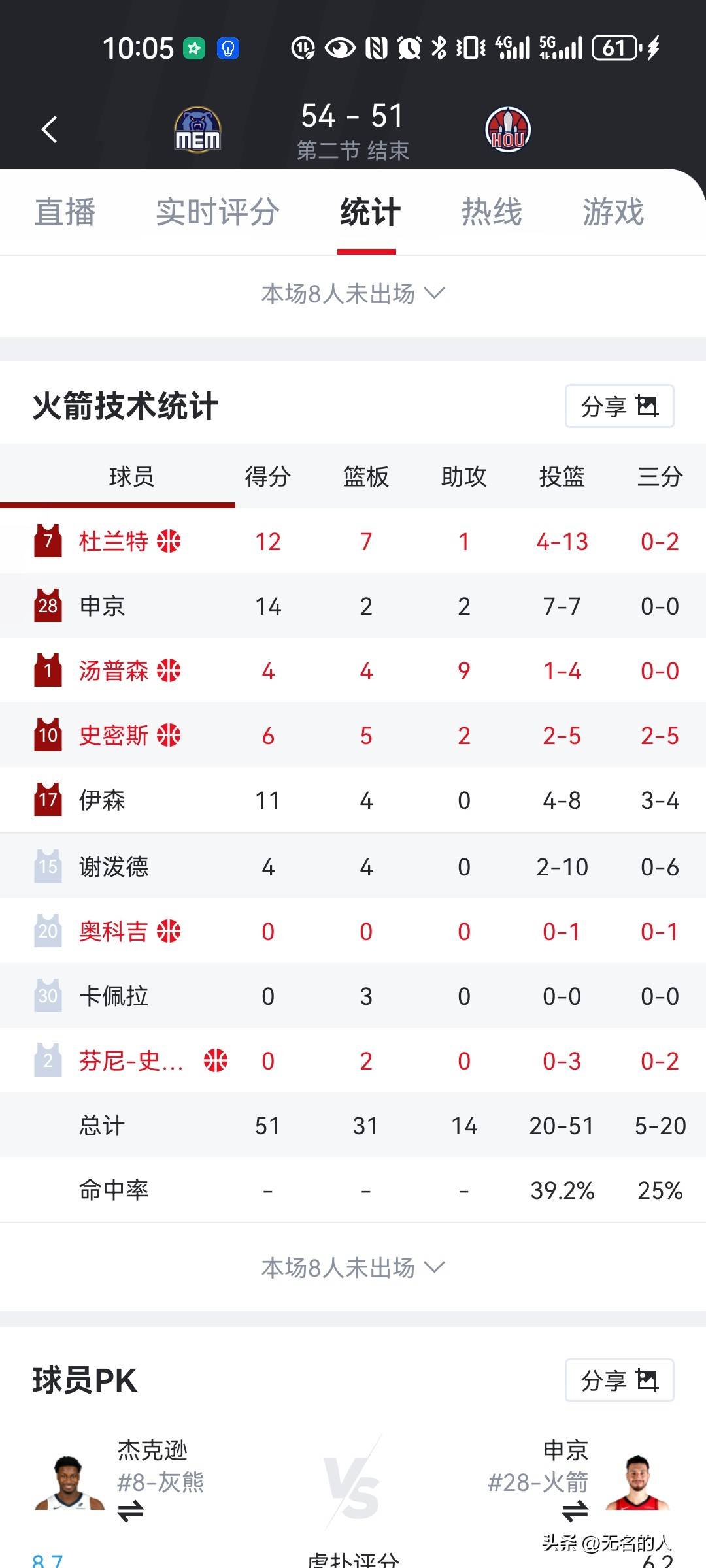Open the Memphis team logo

pos(197,129)
